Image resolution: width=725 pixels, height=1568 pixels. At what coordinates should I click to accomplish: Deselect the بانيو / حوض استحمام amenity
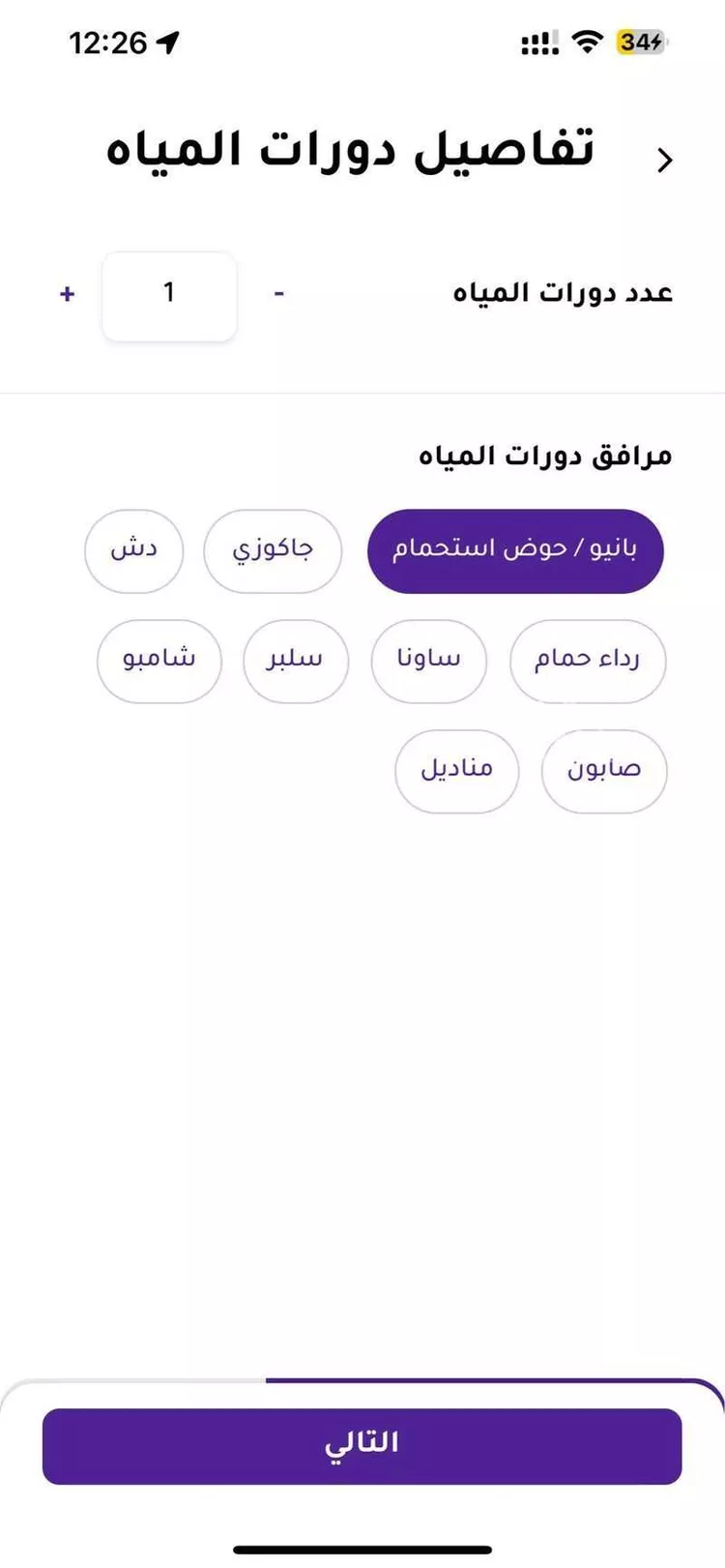point(514,550)
